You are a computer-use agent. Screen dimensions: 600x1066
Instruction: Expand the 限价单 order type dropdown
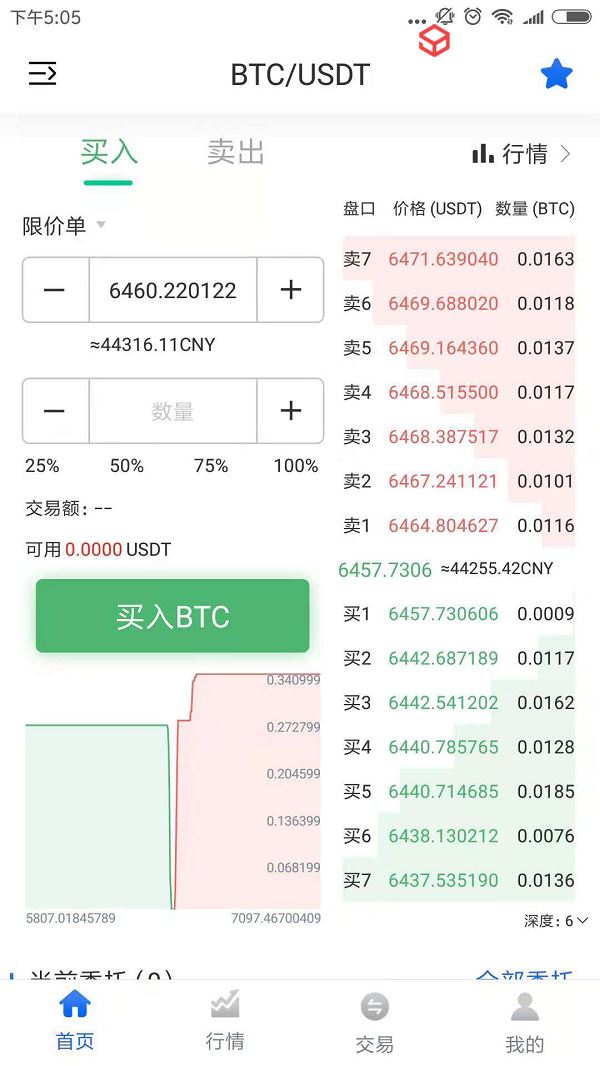tap(64, 225)
